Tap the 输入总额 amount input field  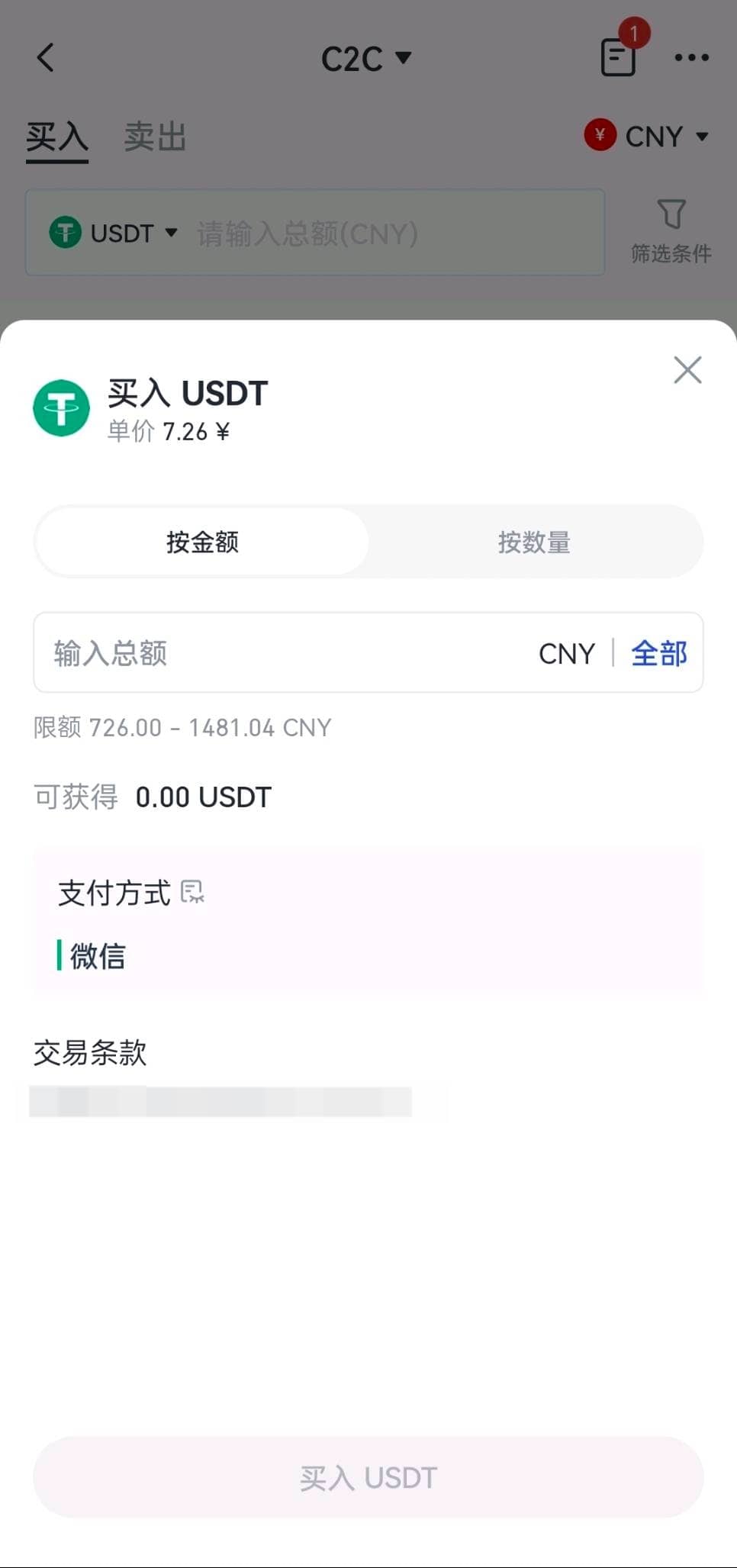(229, 653)
